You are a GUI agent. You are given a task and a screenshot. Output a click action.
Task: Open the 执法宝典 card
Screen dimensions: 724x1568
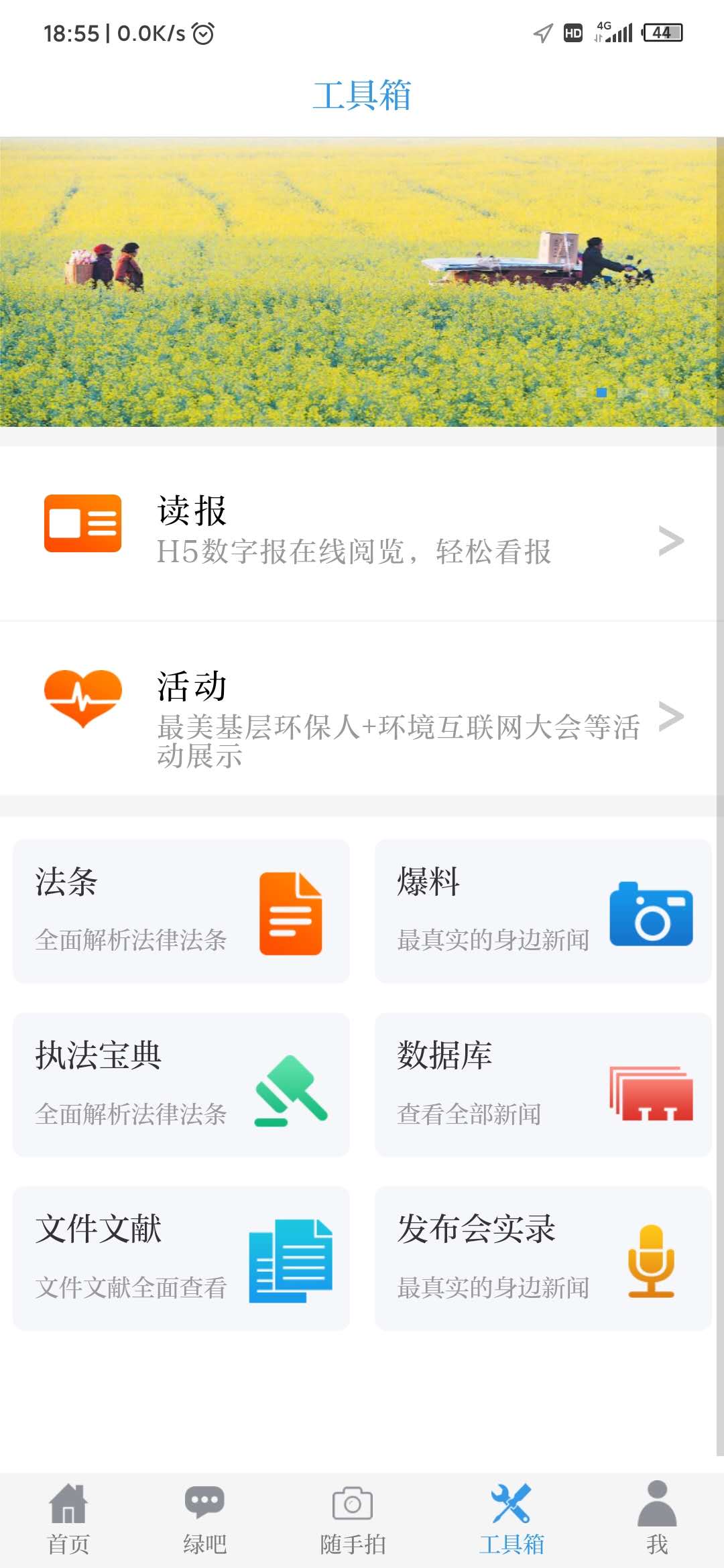(181, 1085)
